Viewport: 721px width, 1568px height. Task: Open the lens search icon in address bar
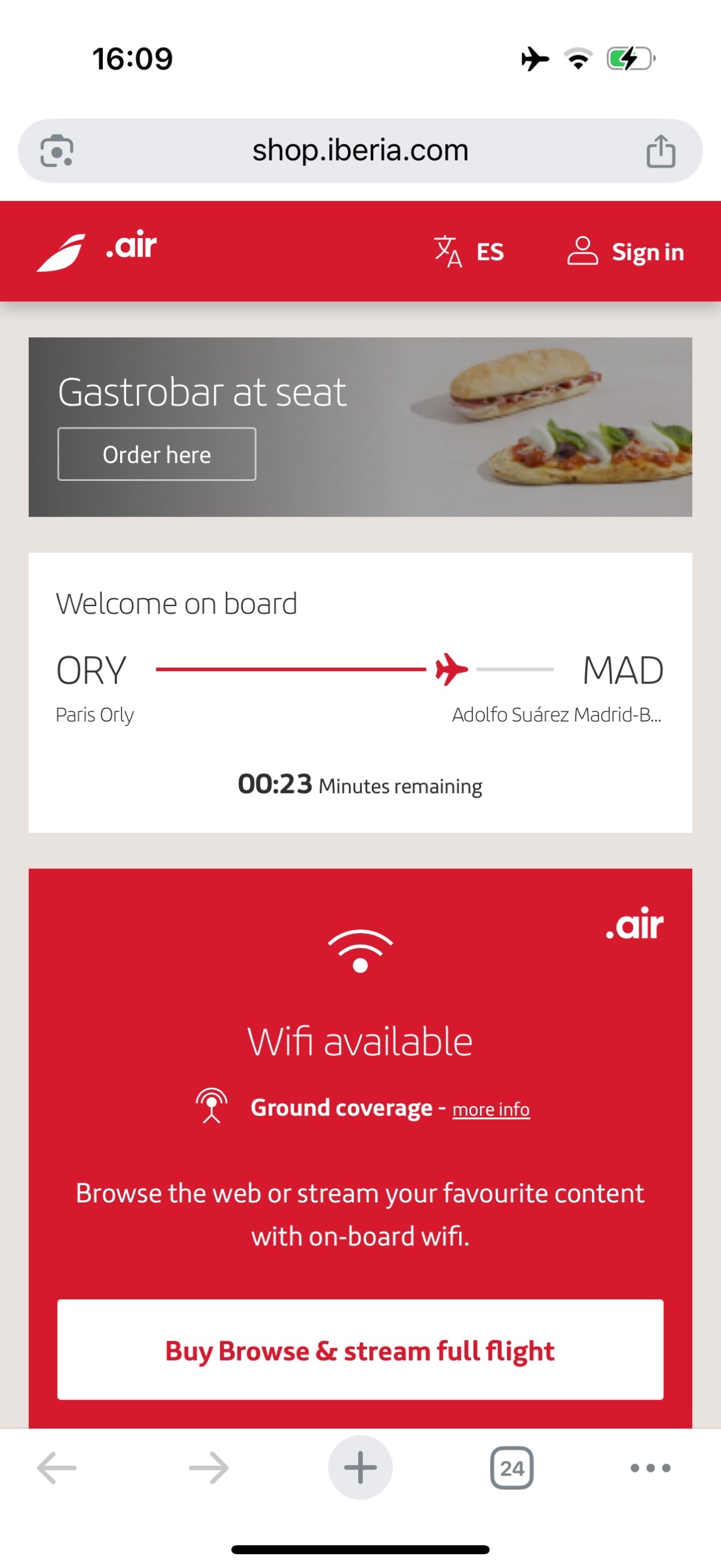pos(56,150)
